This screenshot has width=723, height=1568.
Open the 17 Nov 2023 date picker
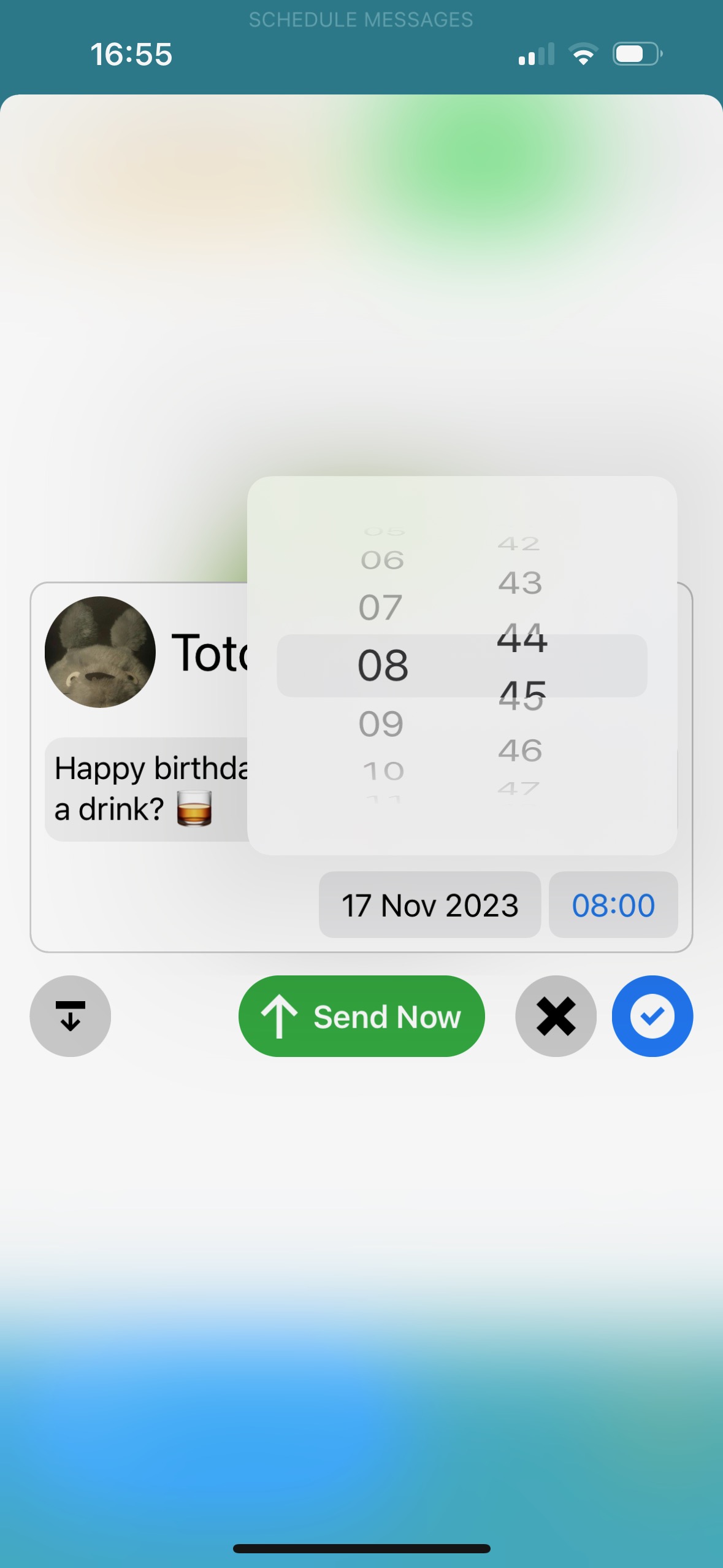tap(429, 905)
